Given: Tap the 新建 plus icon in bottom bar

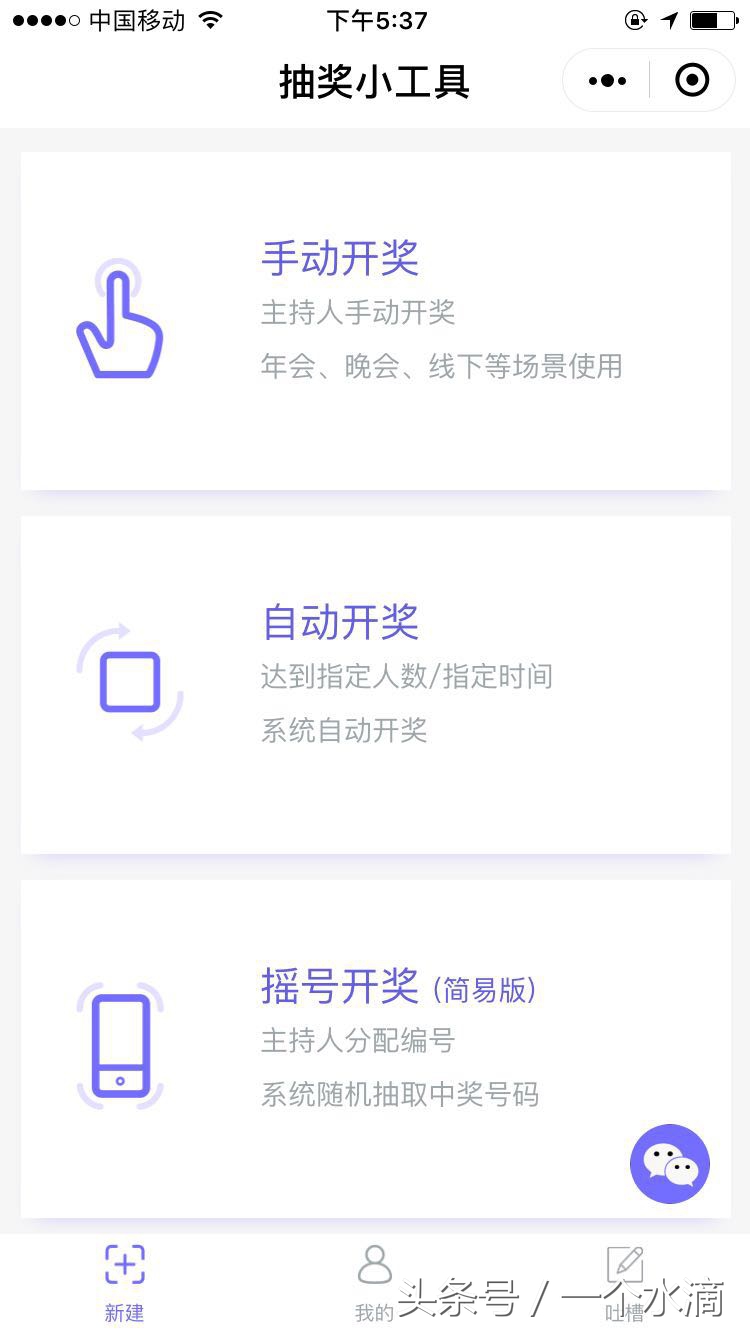Looking at the screenshot, I should point(123,1265).
